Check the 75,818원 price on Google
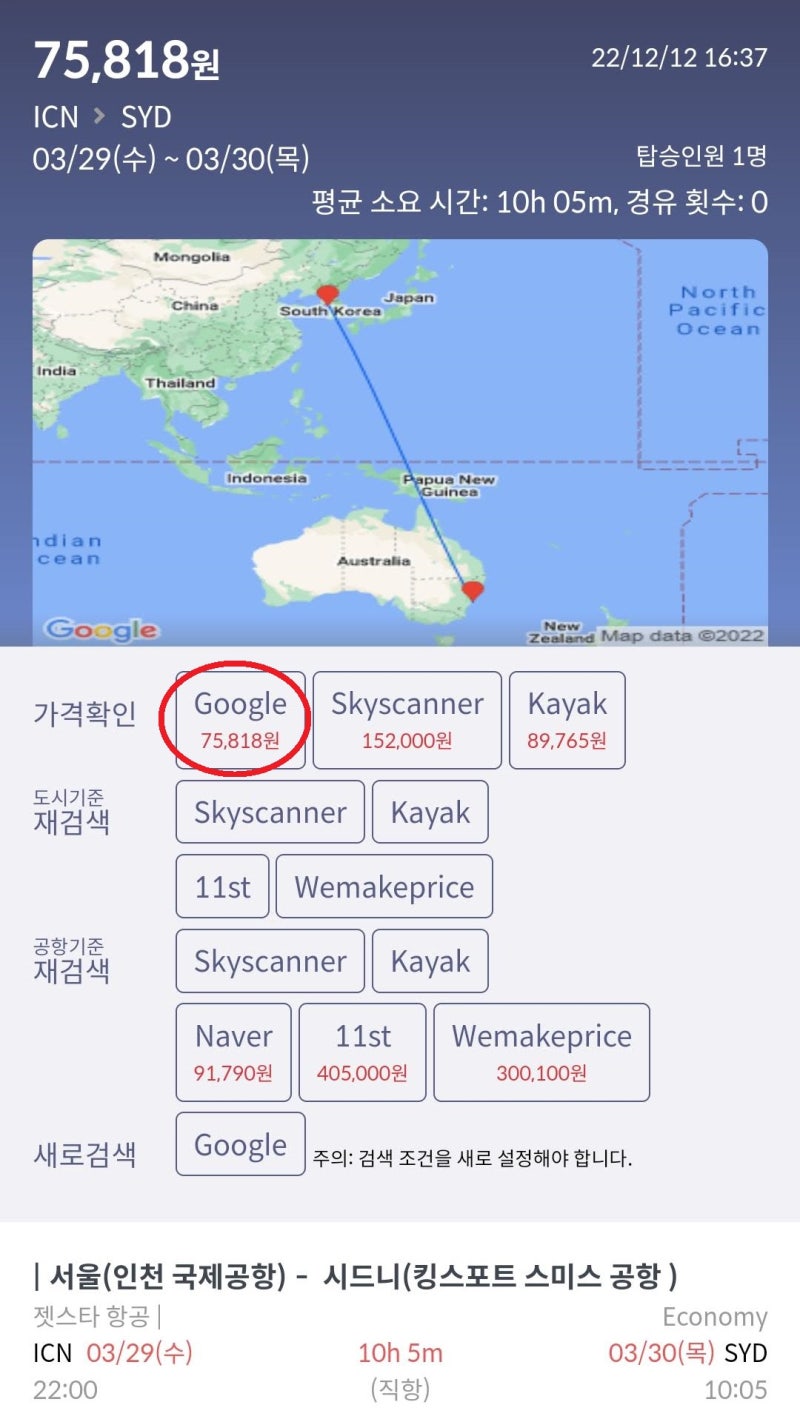The image size is (800, 1422). 240,720
